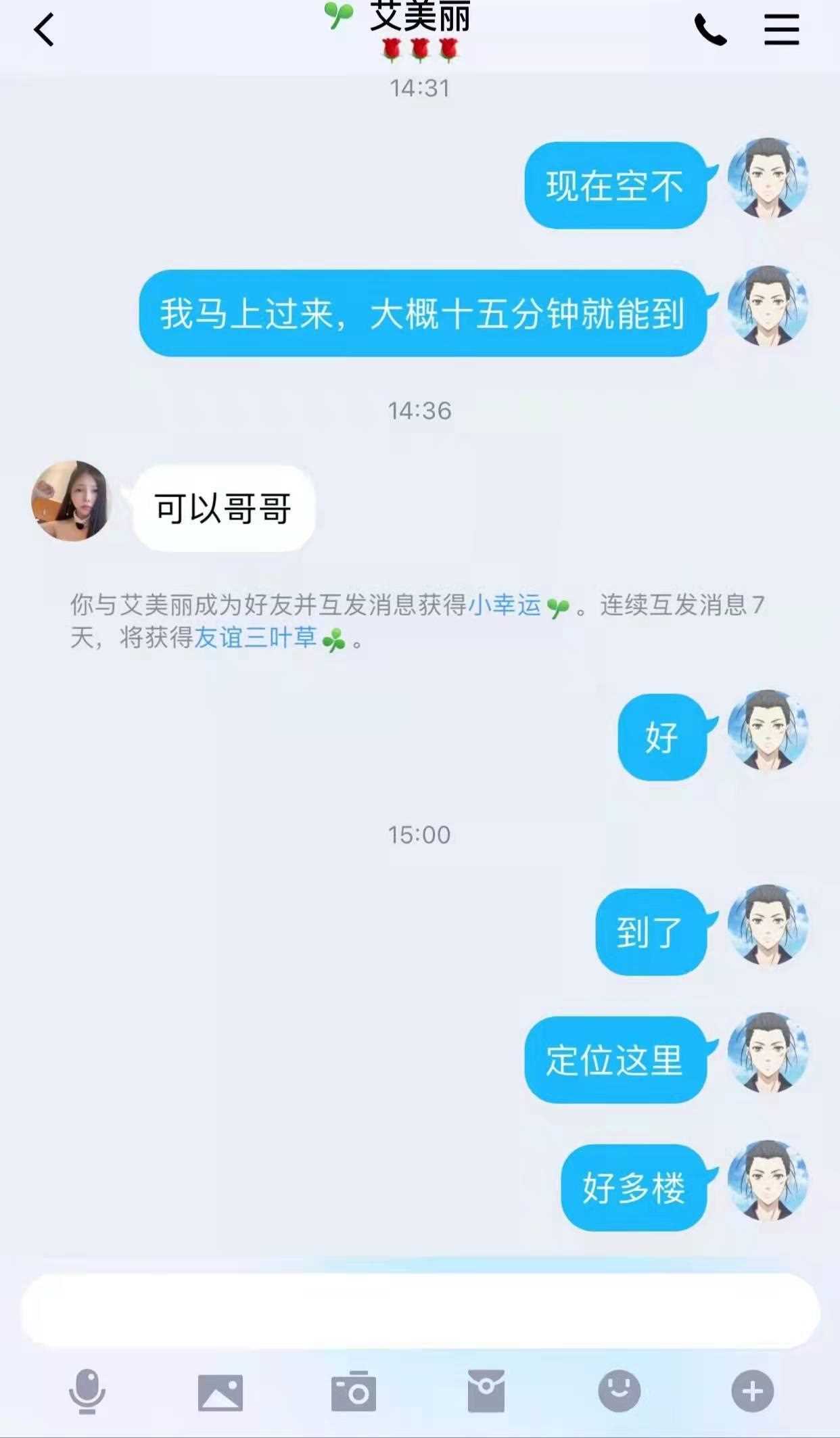This screenshot has height=1438, width=840.
Task: Open the chat settings menu
Action: (781, 31)
